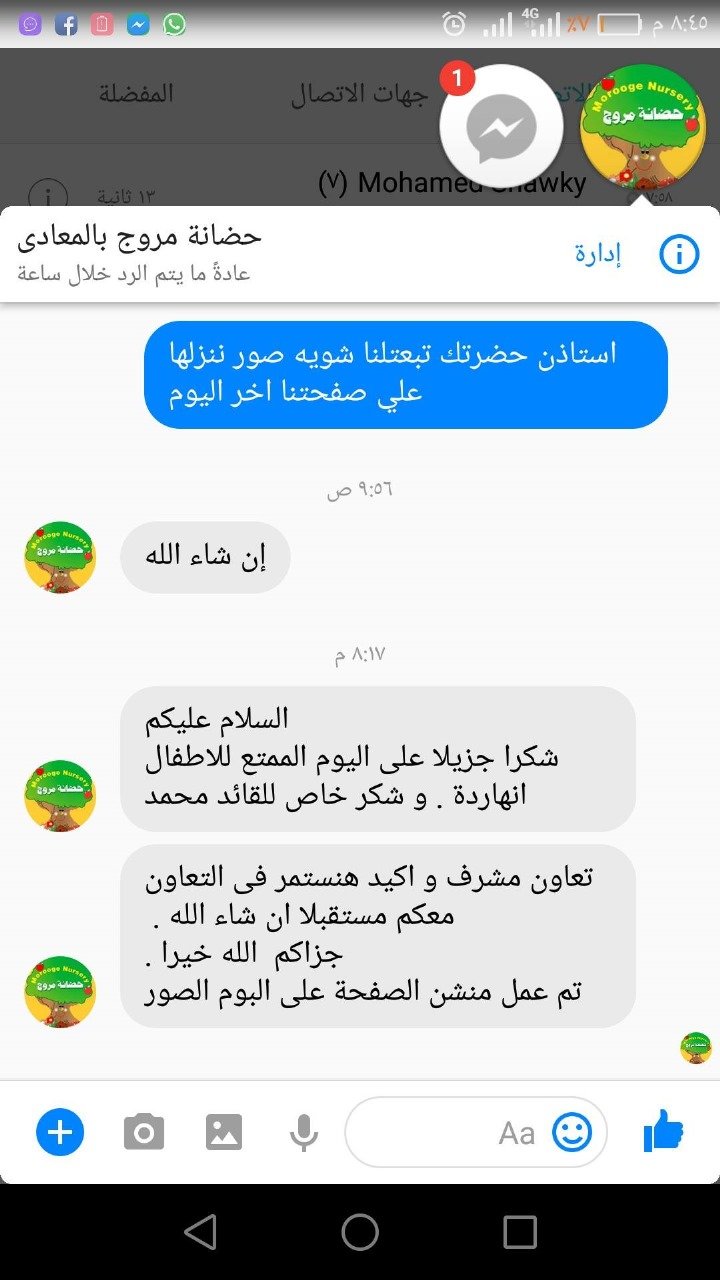Open the emoji smiley picker

pos(572,1132)
